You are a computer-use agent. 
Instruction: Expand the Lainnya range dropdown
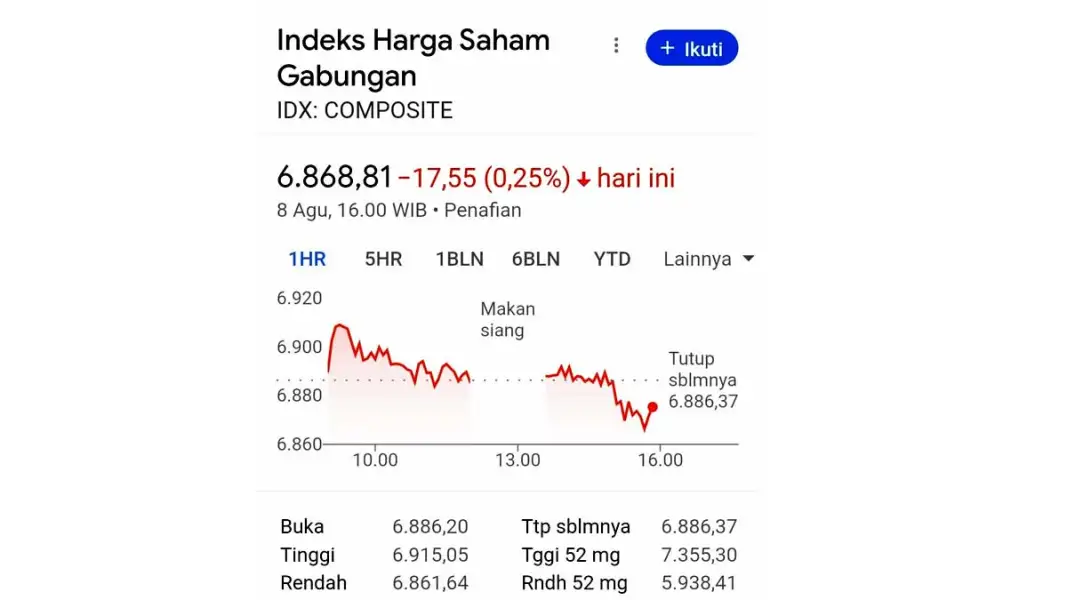click(x=708, y=259)
